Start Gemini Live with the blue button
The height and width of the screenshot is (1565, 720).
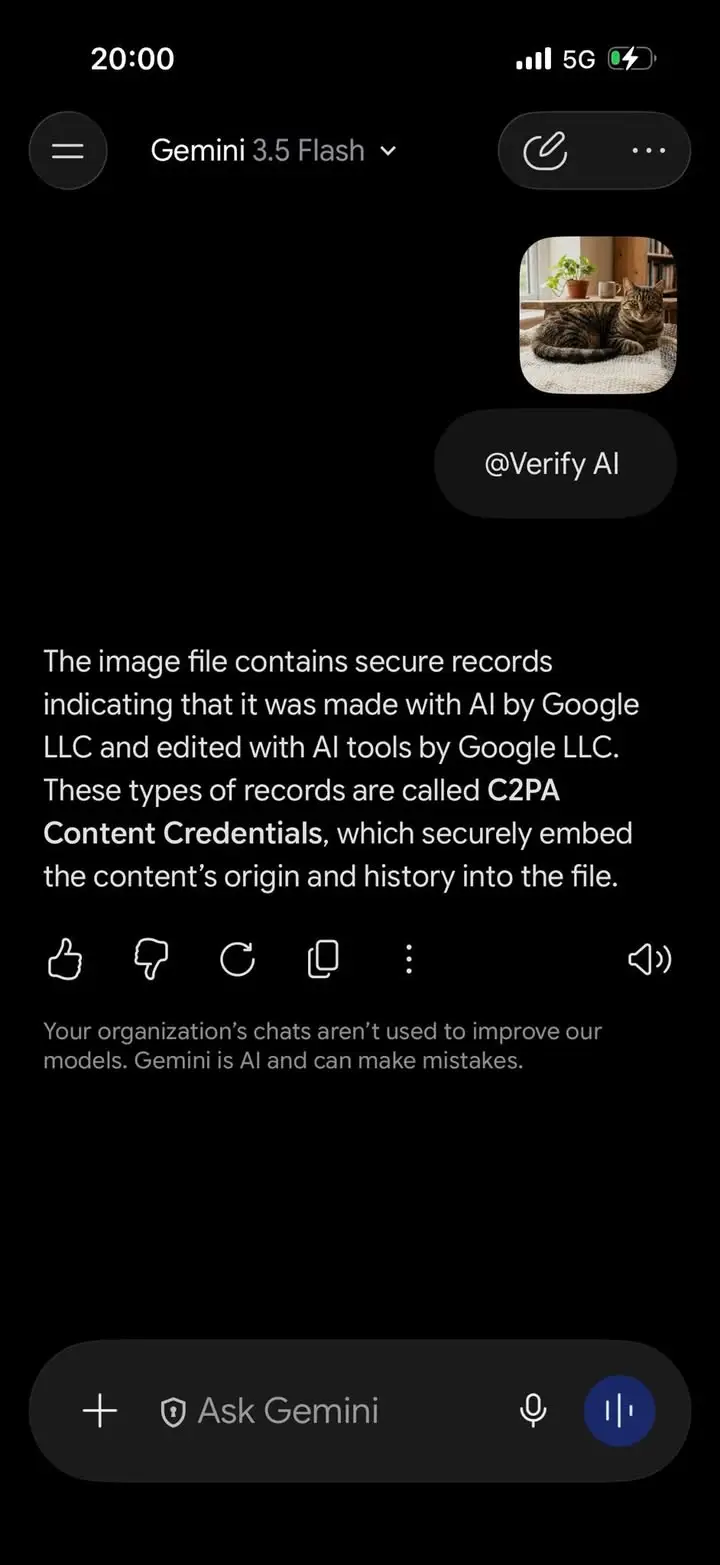(x=619, y=1411)
